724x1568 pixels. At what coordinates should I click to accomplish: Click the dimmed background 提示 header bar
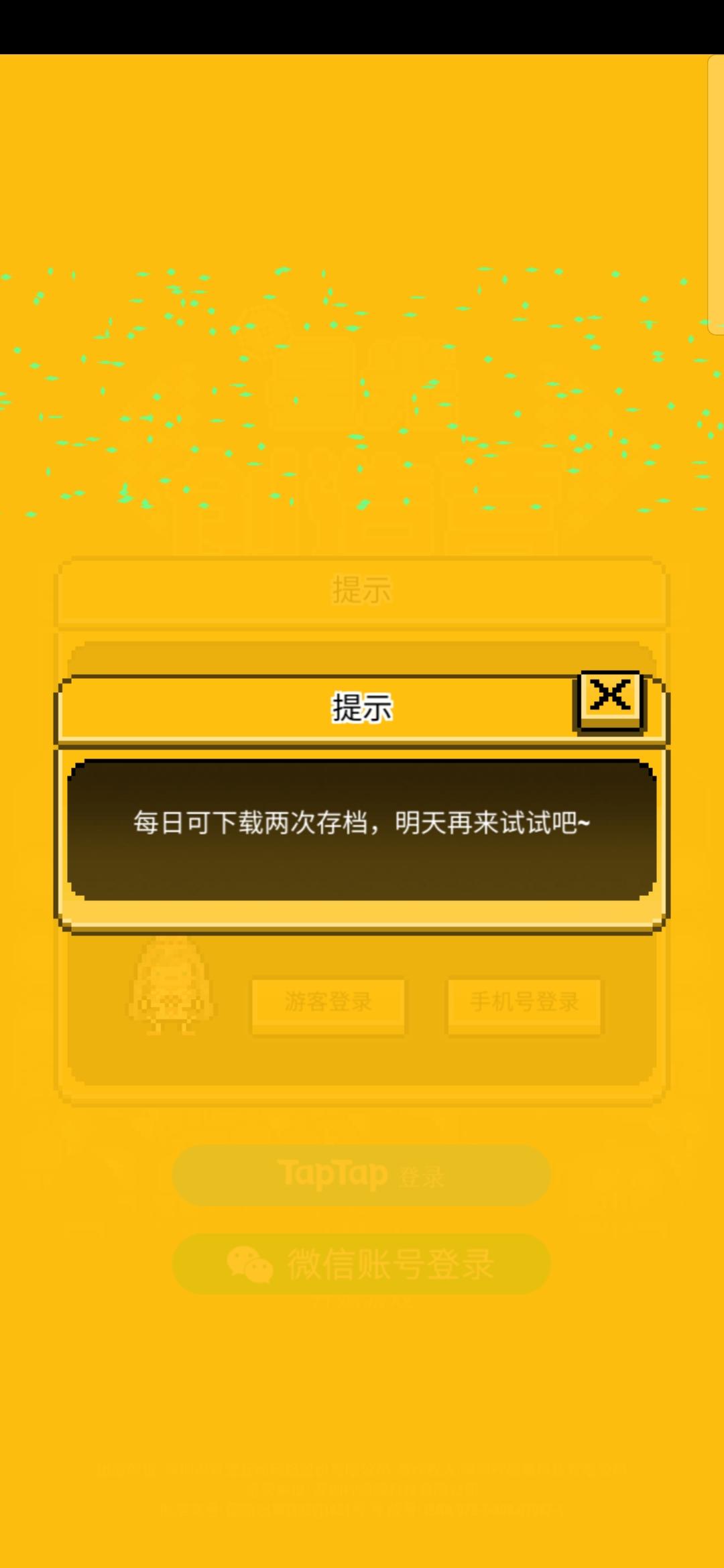click(361, 591)
